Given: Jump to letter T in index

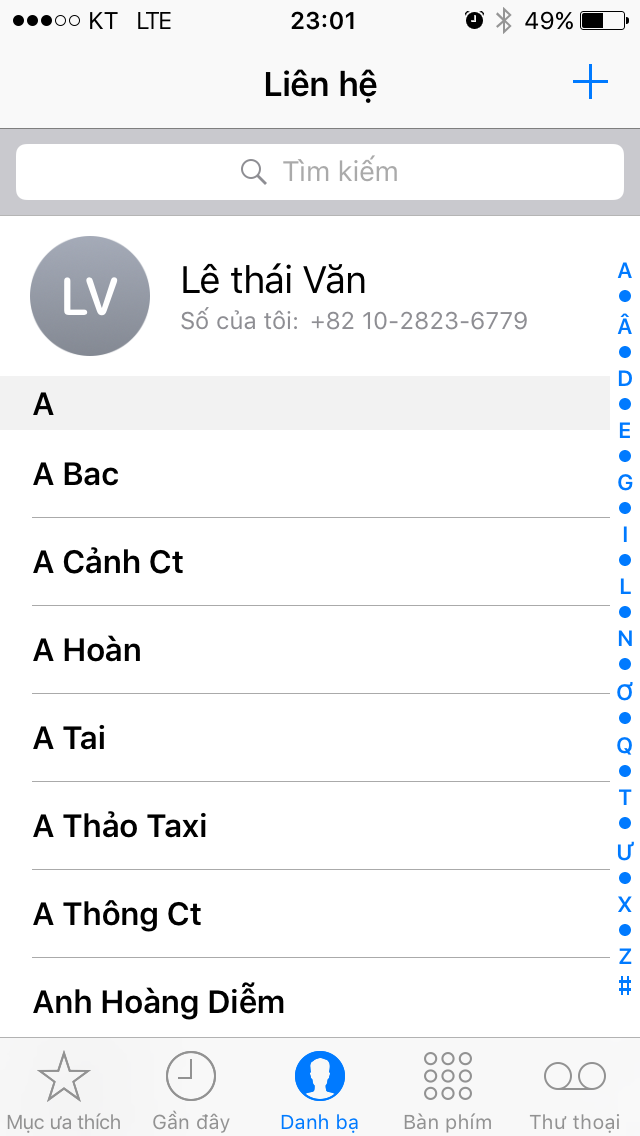Looking at the screenshot, I should pyautogui.click(x=625, y=797).
